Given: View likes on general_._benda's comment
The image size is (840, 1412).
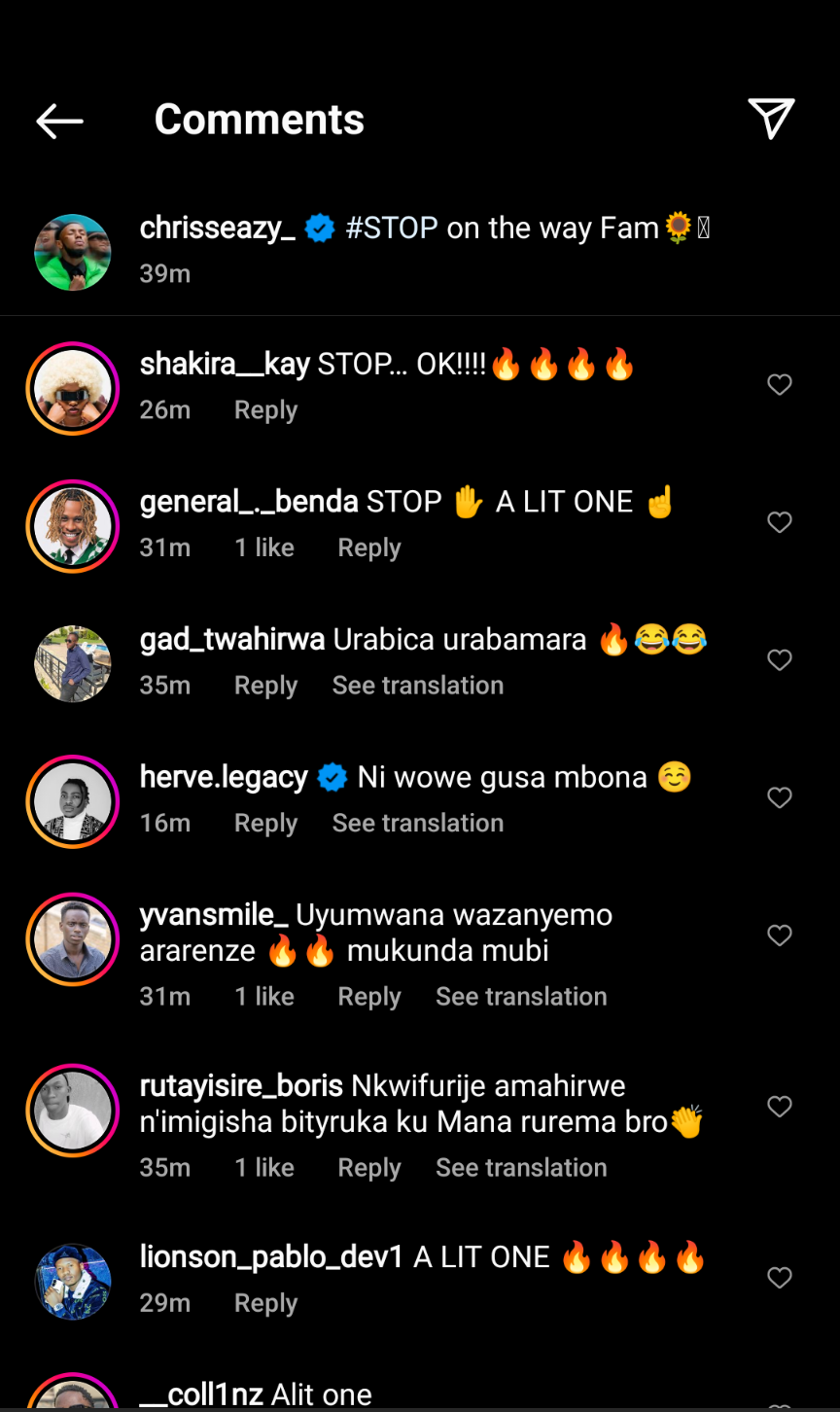Looking at the screenshot, I should click(x=264, y=548).
